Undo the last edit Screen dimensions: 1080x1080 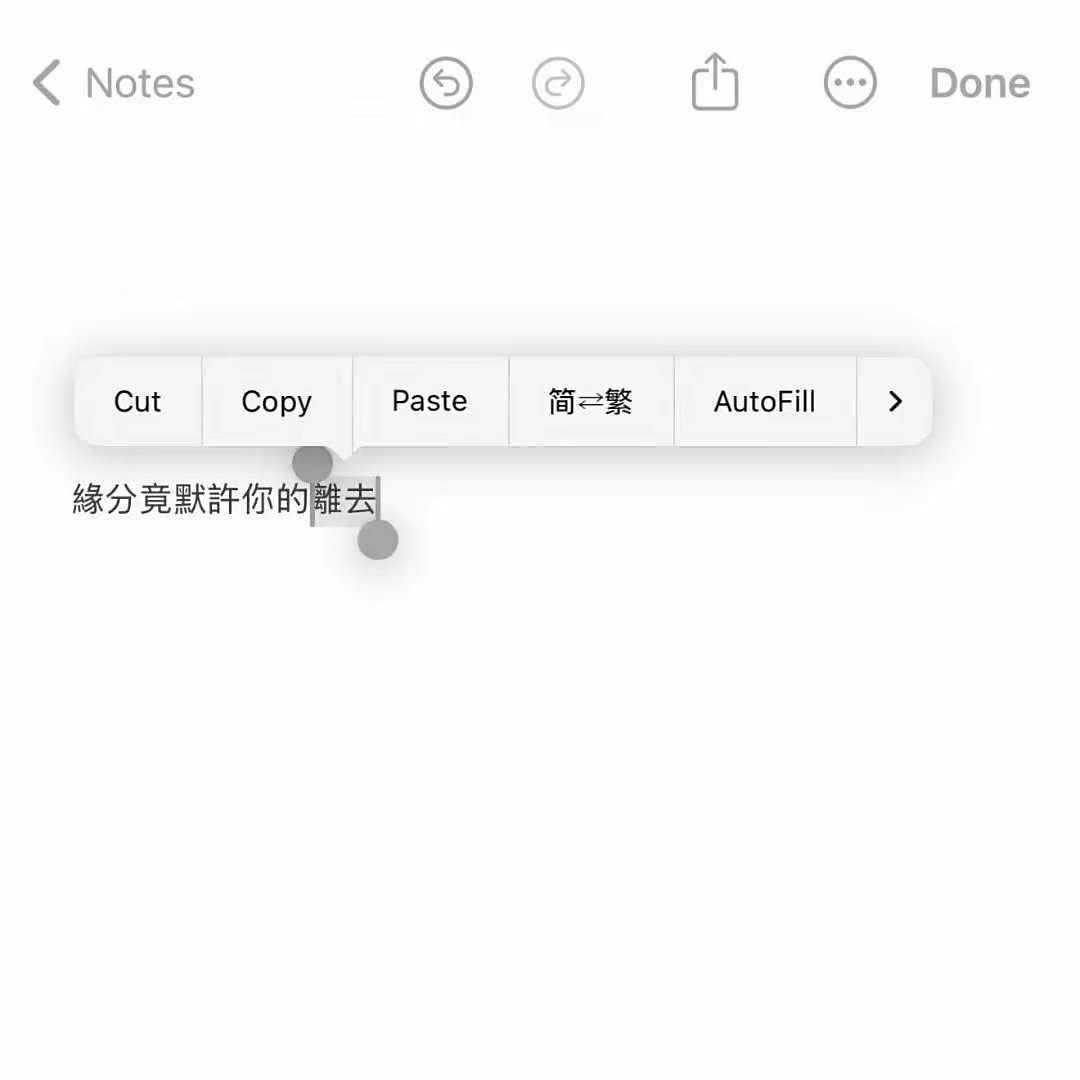point(446,84)
